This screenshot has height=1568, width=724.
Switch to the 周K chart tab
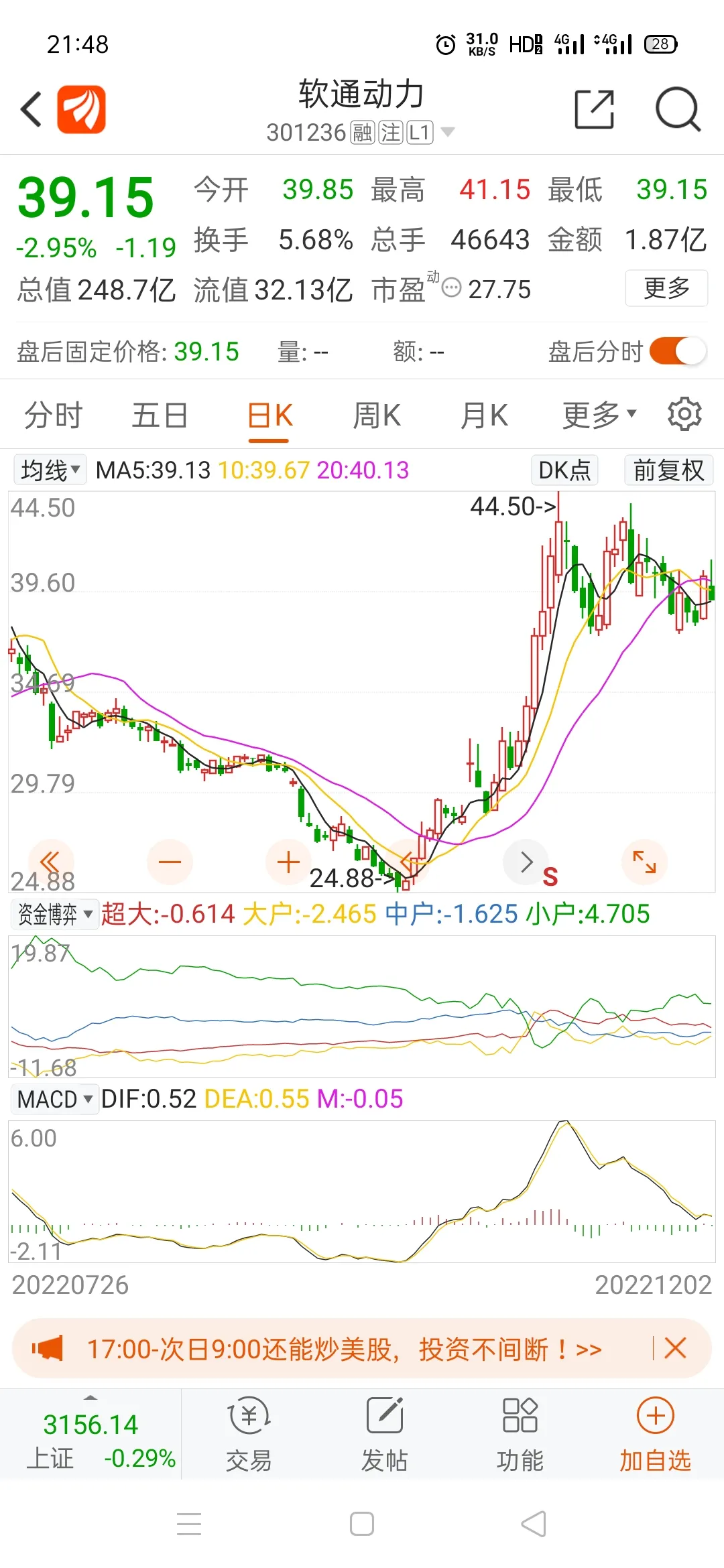[x=376, y=415]
